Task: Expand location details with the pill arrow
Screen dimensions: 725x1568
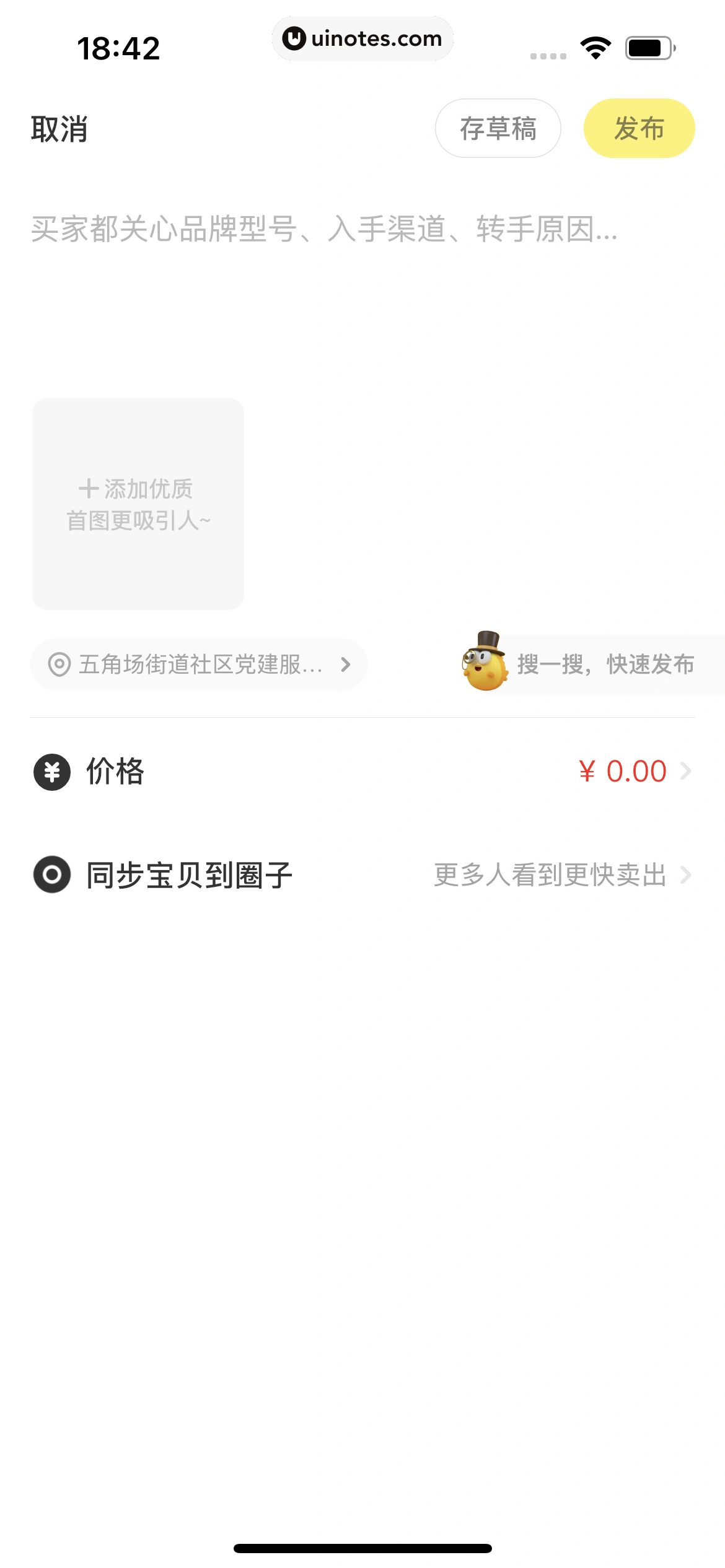Action: tap(346, 664)
